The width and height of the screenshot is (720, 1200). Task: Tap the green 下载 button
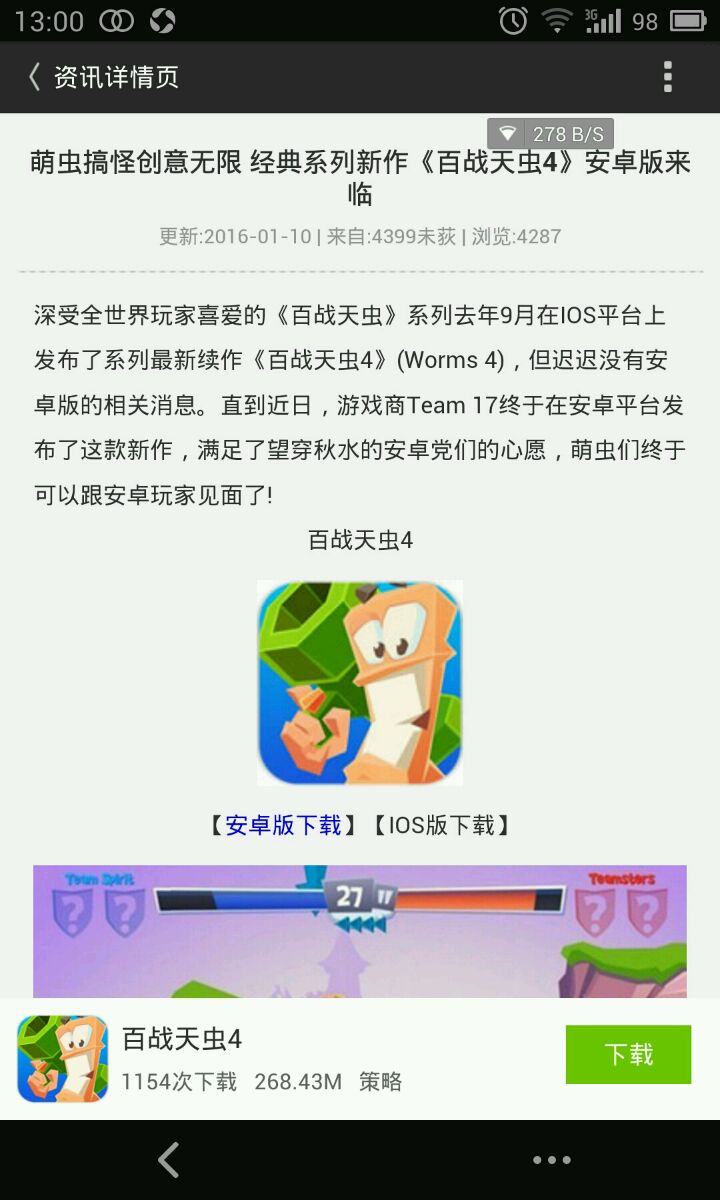coord(628,1054)
